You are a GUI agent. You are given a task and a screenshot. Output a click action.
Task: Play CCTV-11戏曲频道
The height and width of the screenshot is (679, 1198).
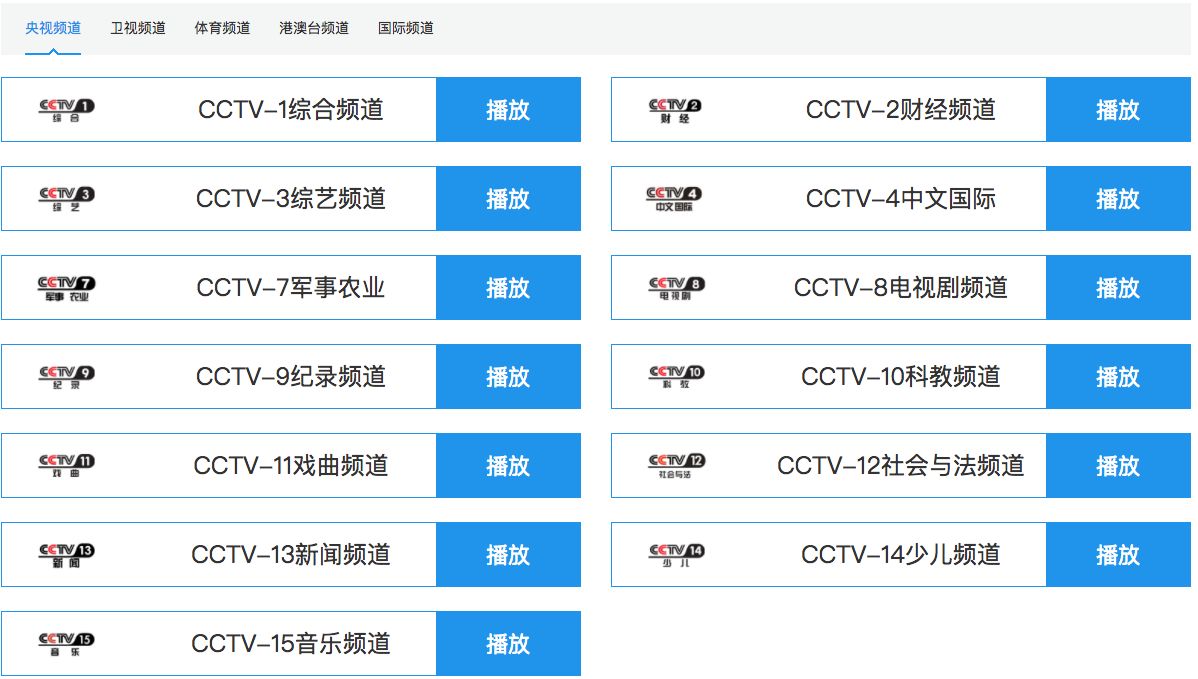[508, 466]
